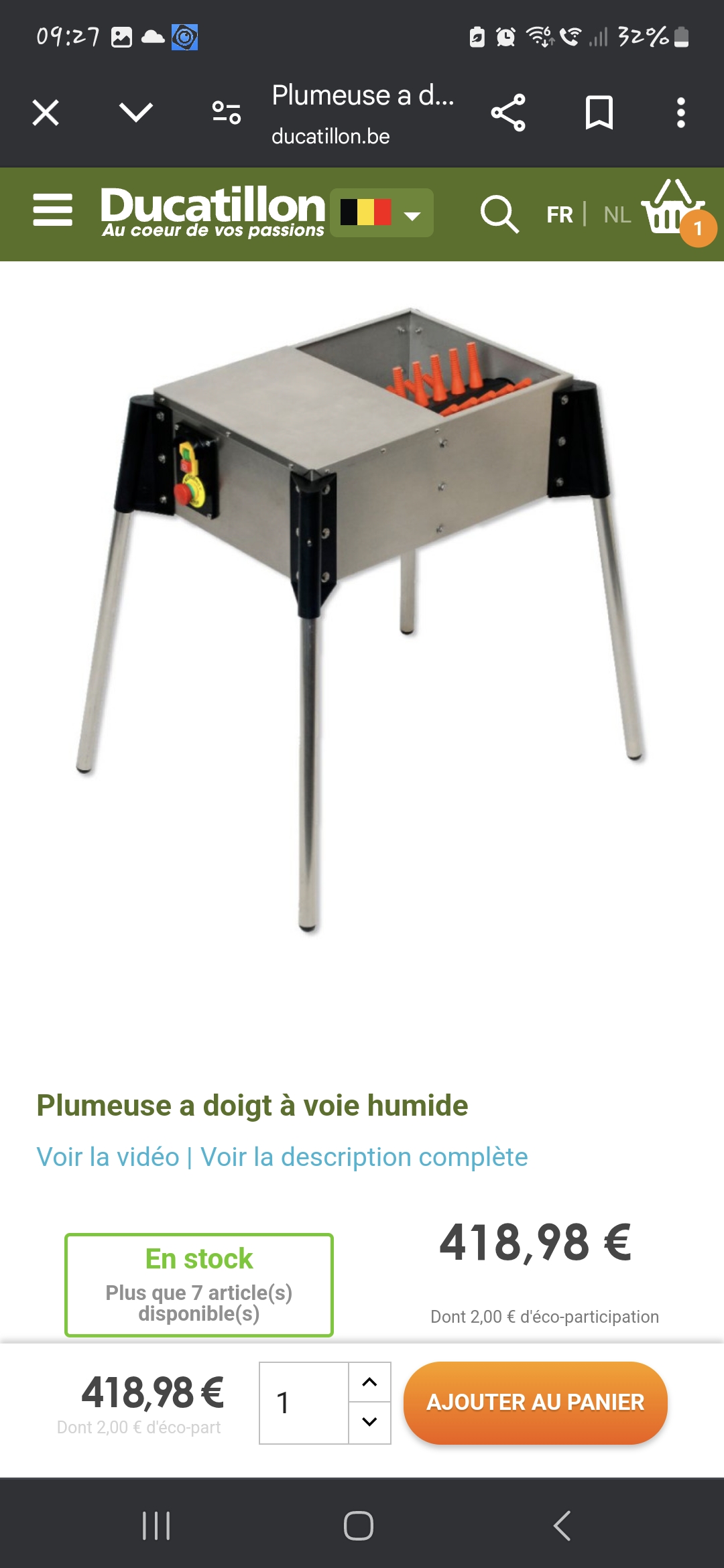The image size is (724, 1568).
Task: Open the site search magnifier
Action: tap(499, 214)
